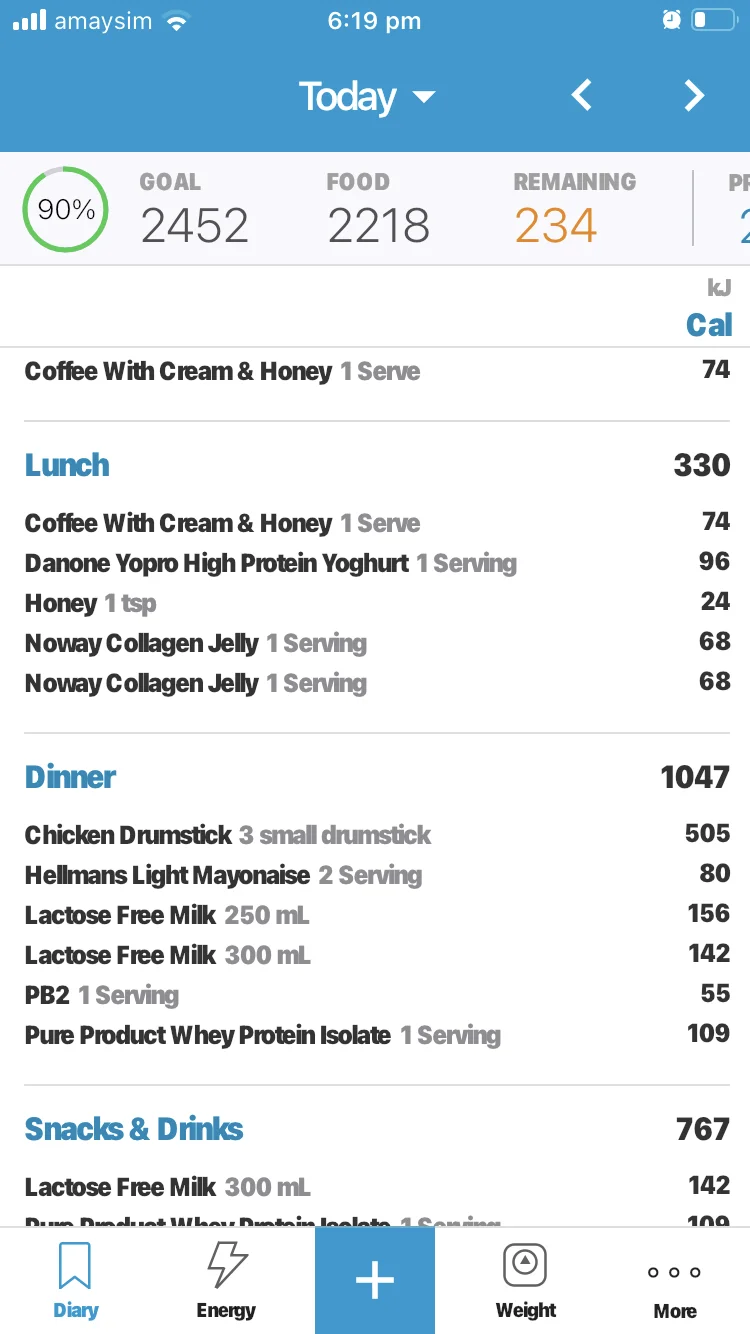Open the Chicken Drumstick entry
Image resolution: width=750 pixels, height=1334 pixels.
[228, 835]
